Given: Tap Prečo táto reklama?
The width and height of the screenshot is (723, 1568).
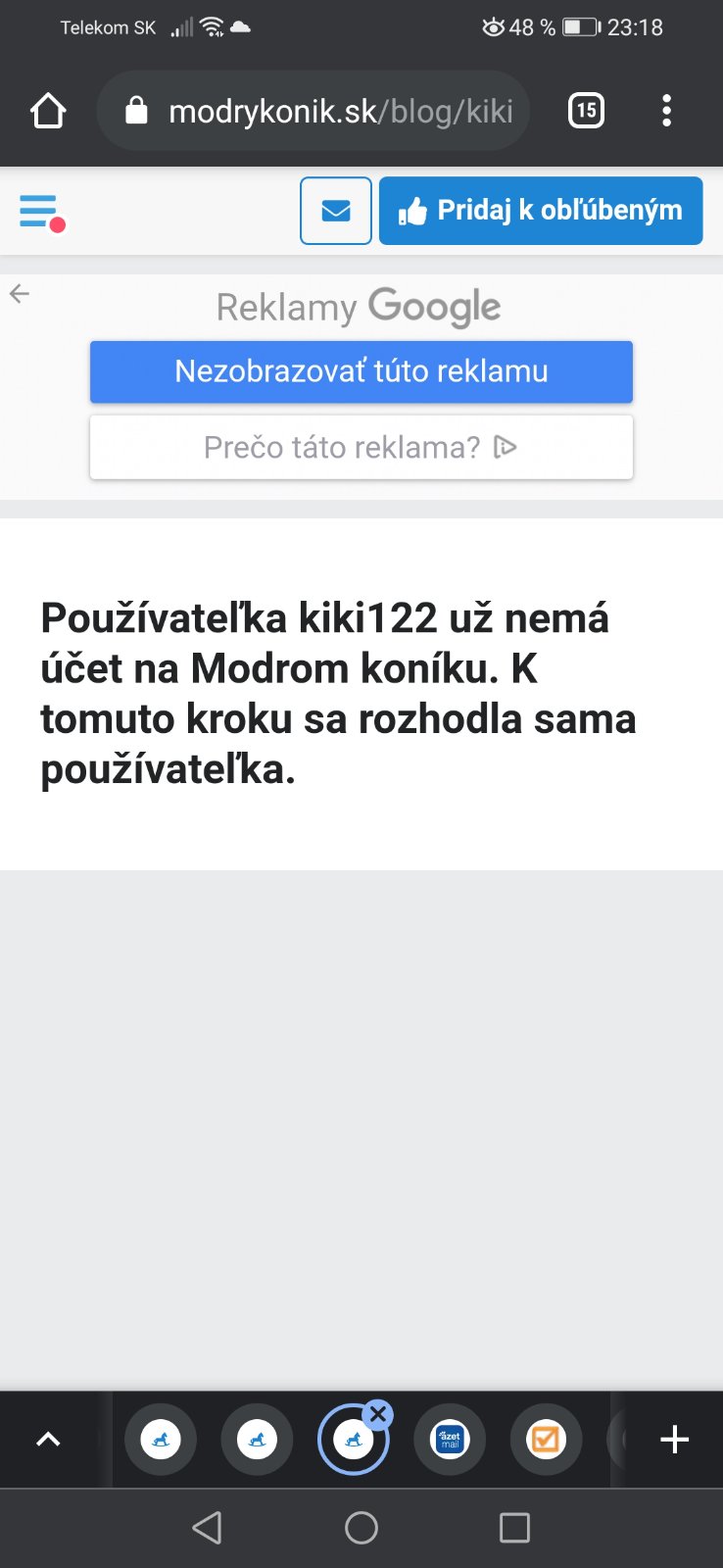Looking at the screenshot, I should click(361, 448).
